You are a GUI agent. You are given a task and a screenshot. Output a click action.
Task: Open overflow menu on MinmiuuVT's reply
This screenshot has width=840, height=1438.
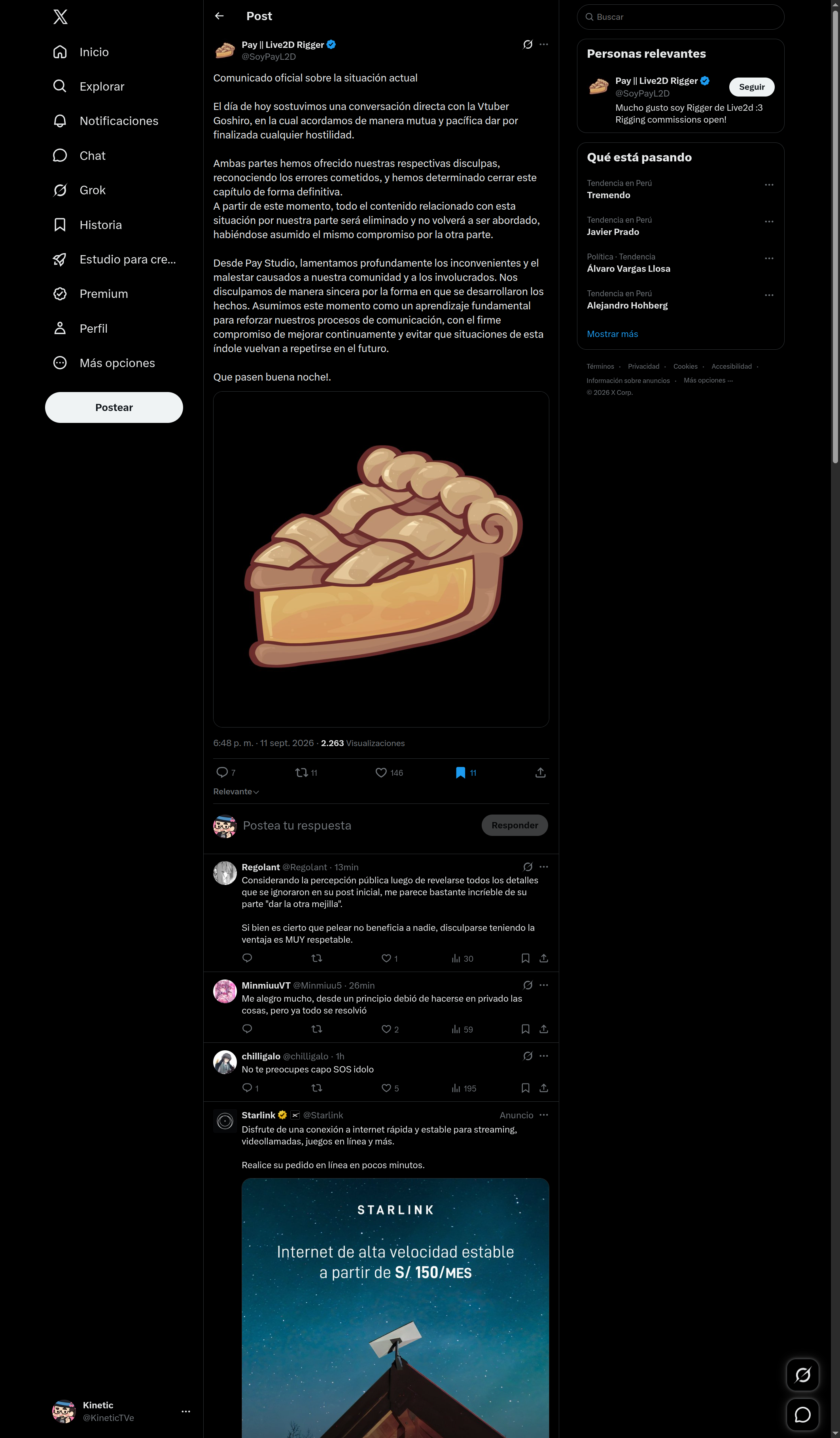pyautogui.click(x=543, y=985)
